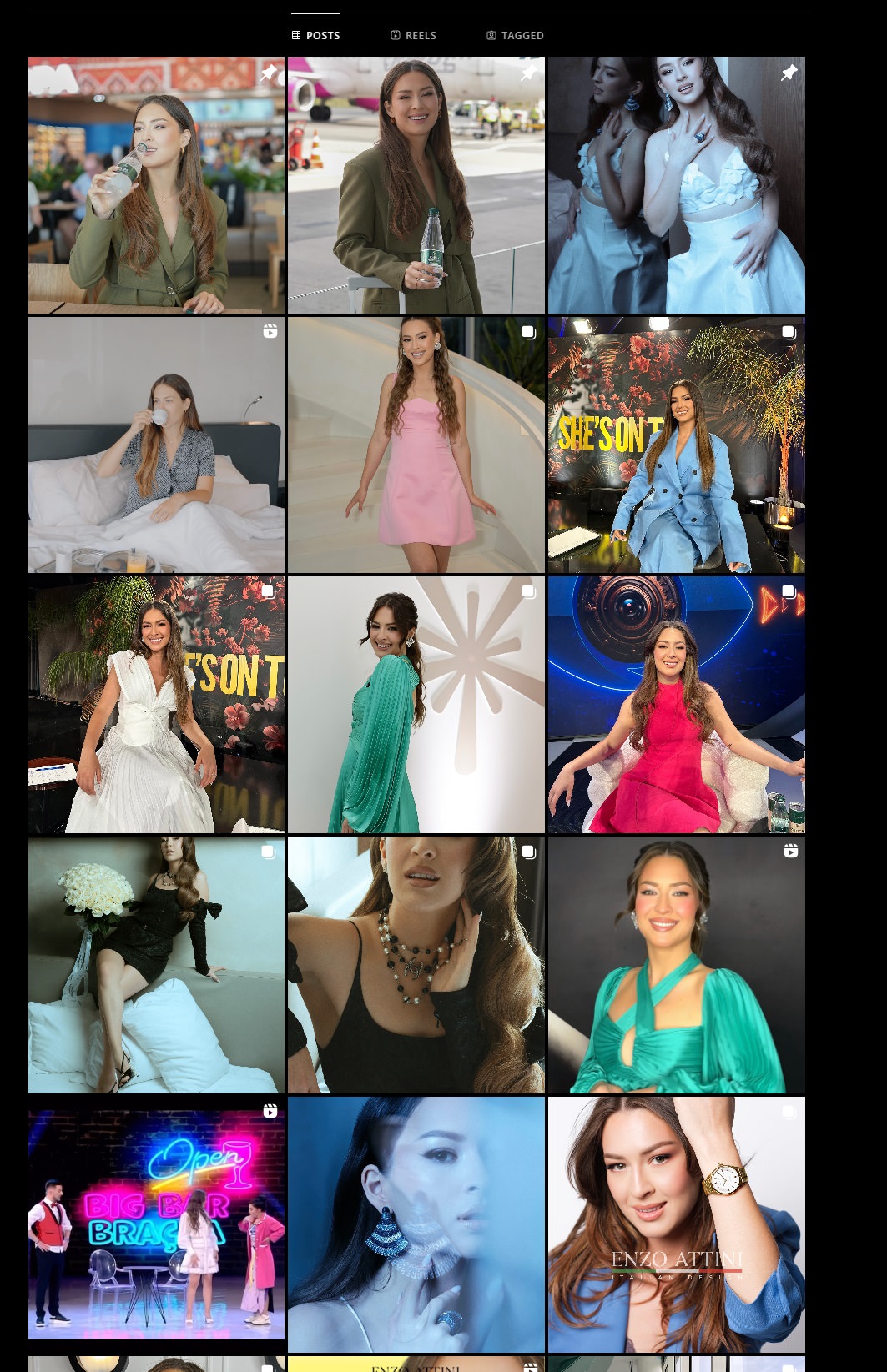This screenshot has width=887, height=1372.
Task: Open the Enzo Attini watch post
Action: pyautogui.click(x=676, y=1224)
